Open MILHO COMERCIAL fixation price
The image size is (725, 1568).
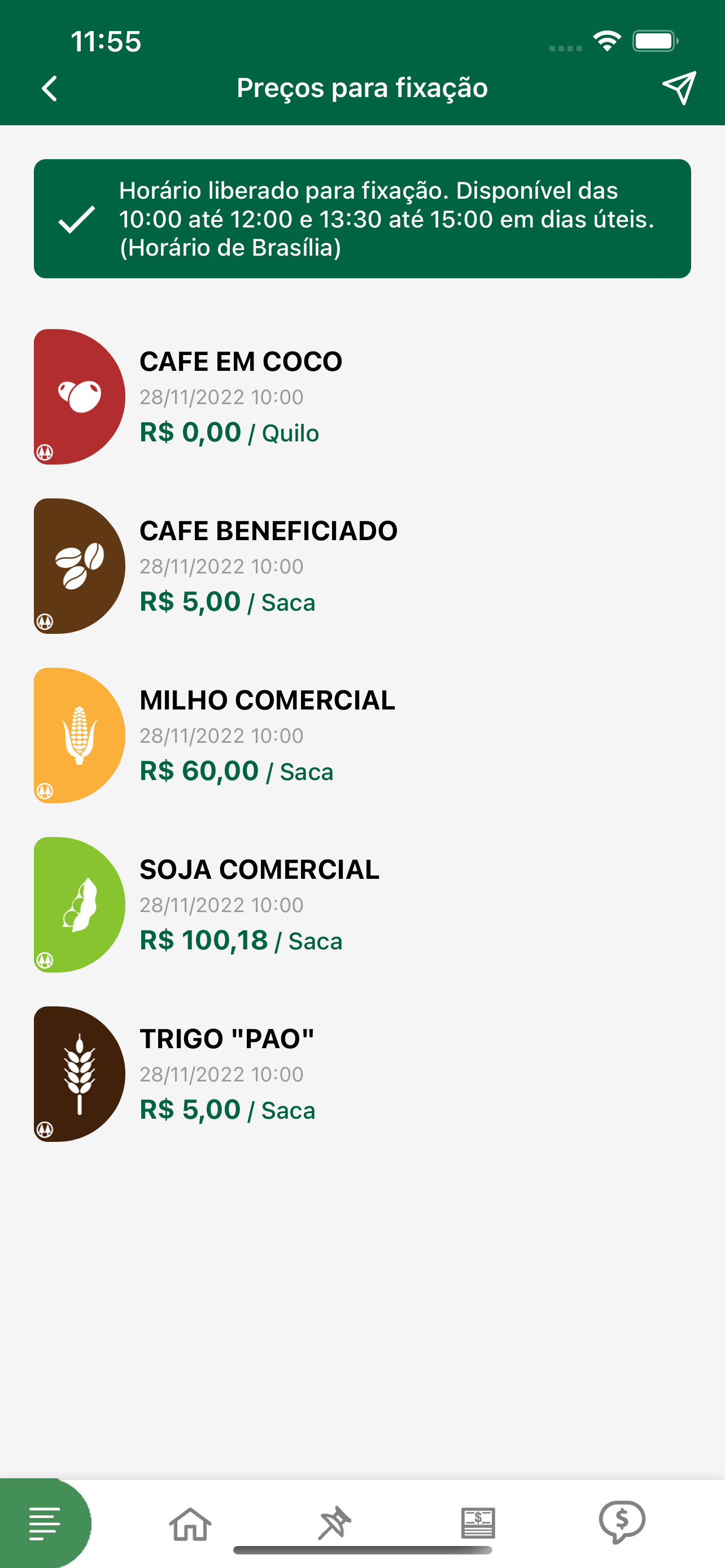tap(362, 735)
